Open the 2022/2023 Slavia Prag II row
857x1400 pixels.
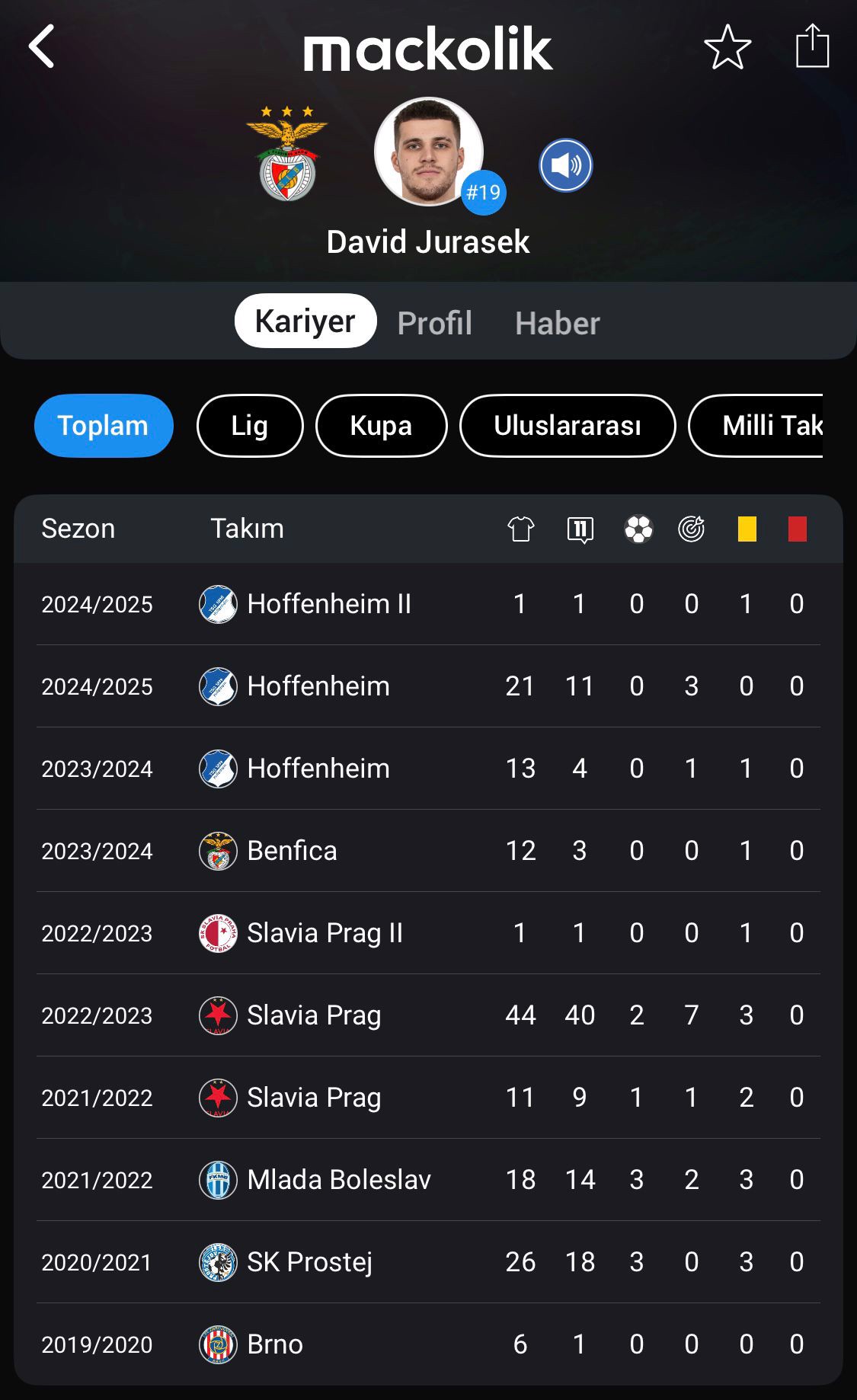click(428, 933)
